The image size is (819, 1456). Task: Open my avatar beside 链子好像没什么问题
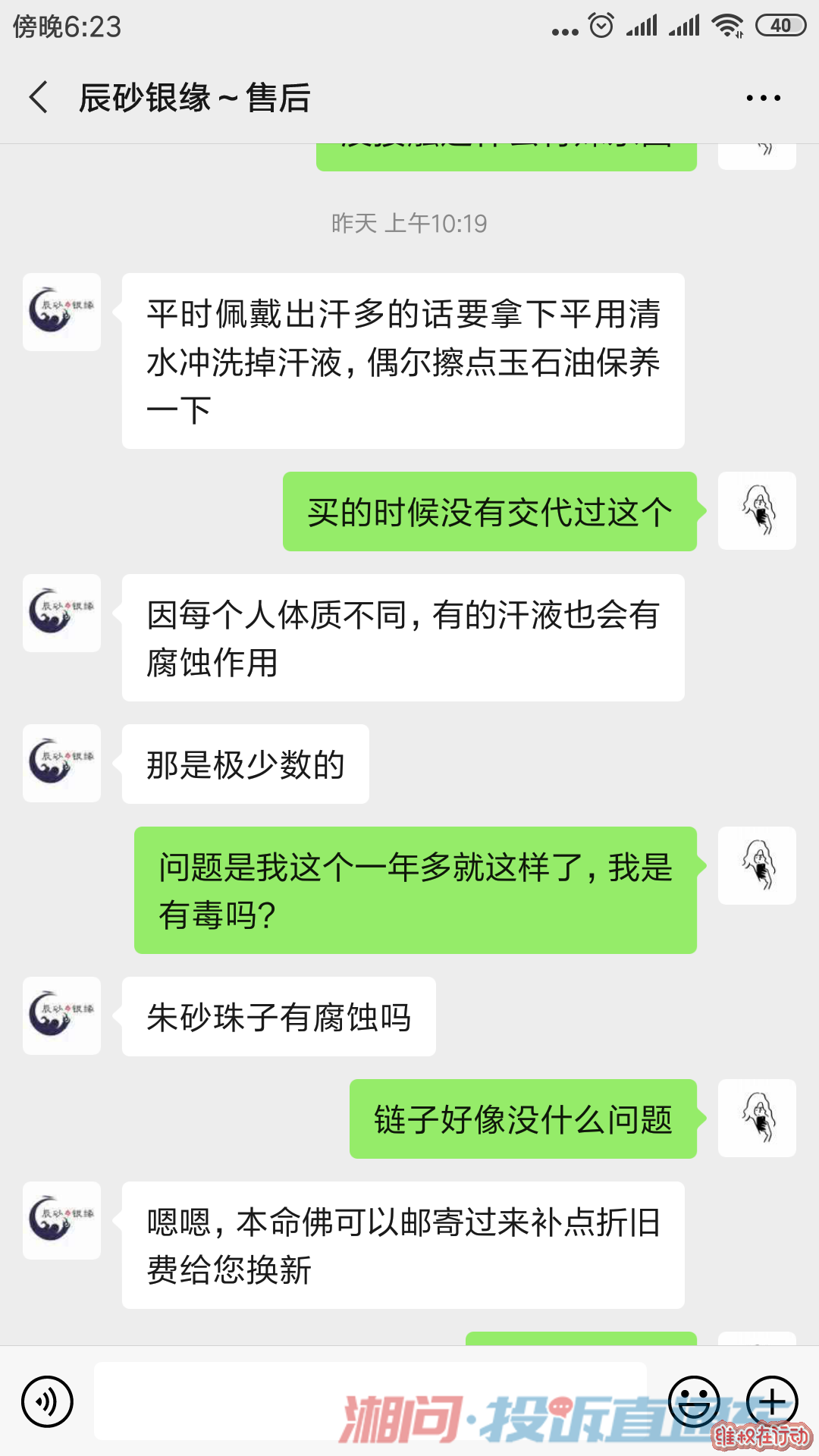pos(757,1118)
